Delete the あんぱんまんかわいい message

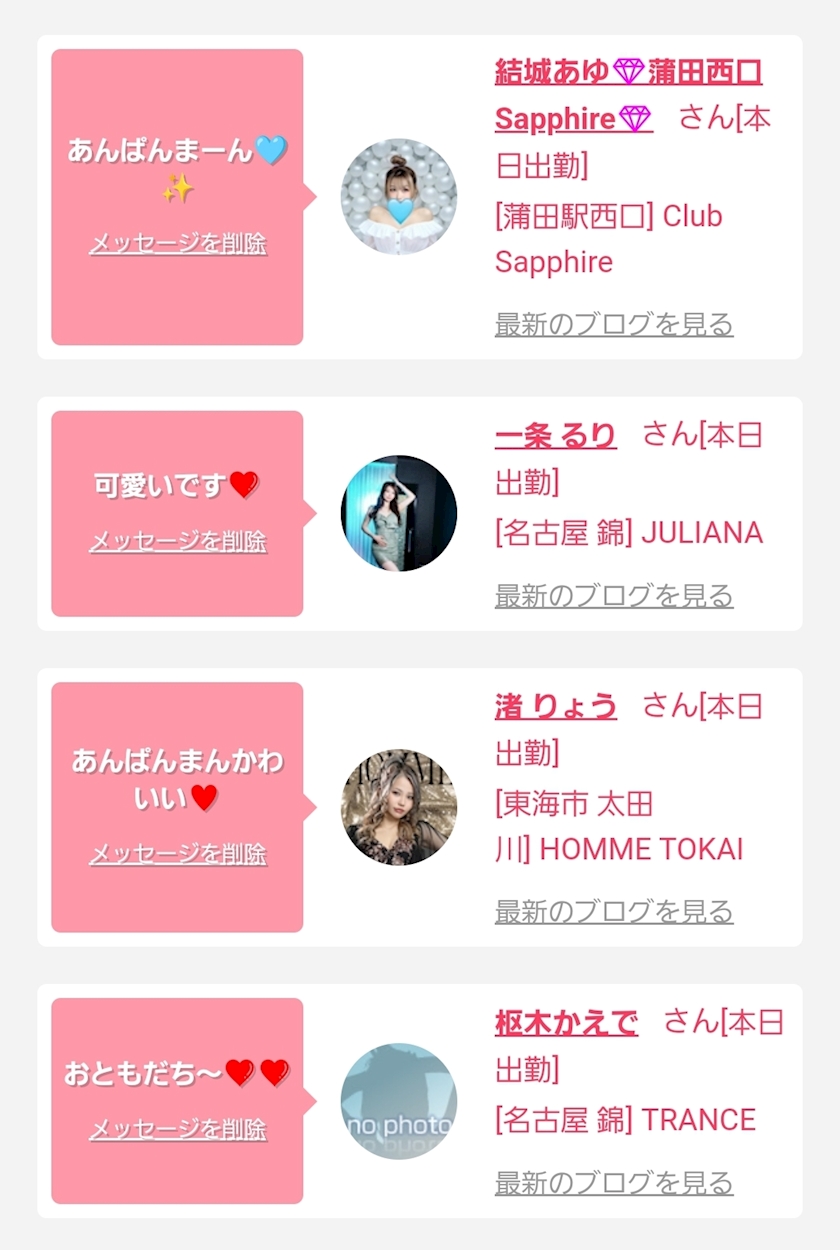178,854
